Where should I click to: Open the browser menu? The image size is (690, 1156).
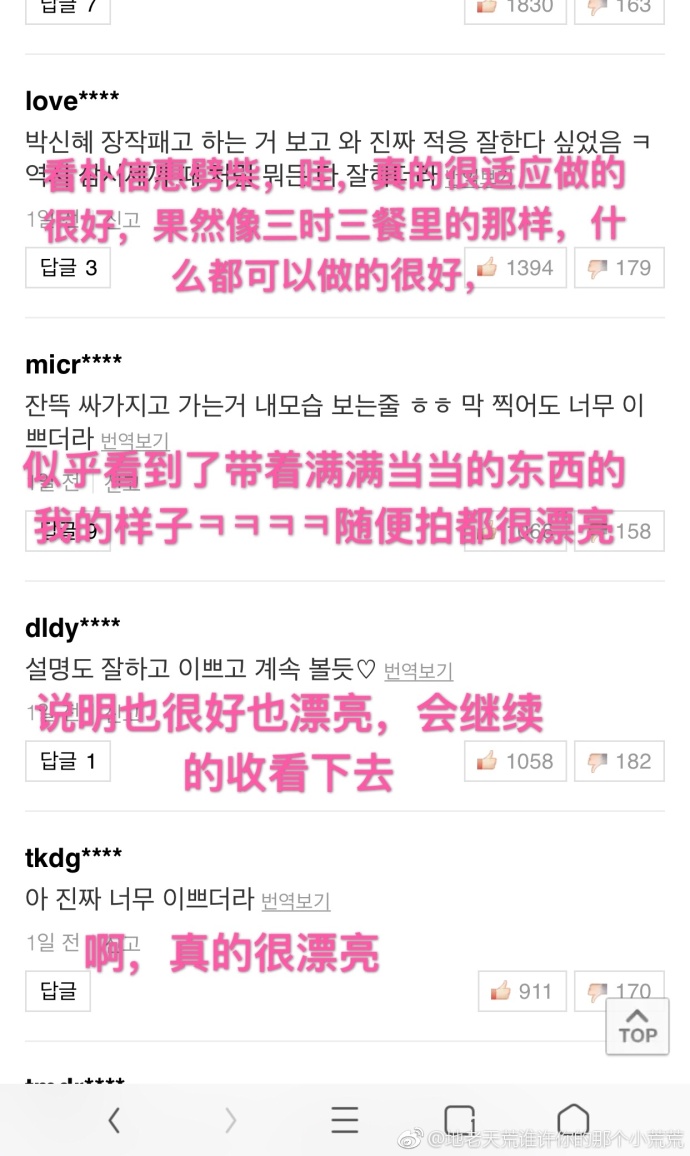click(345, 1120)
